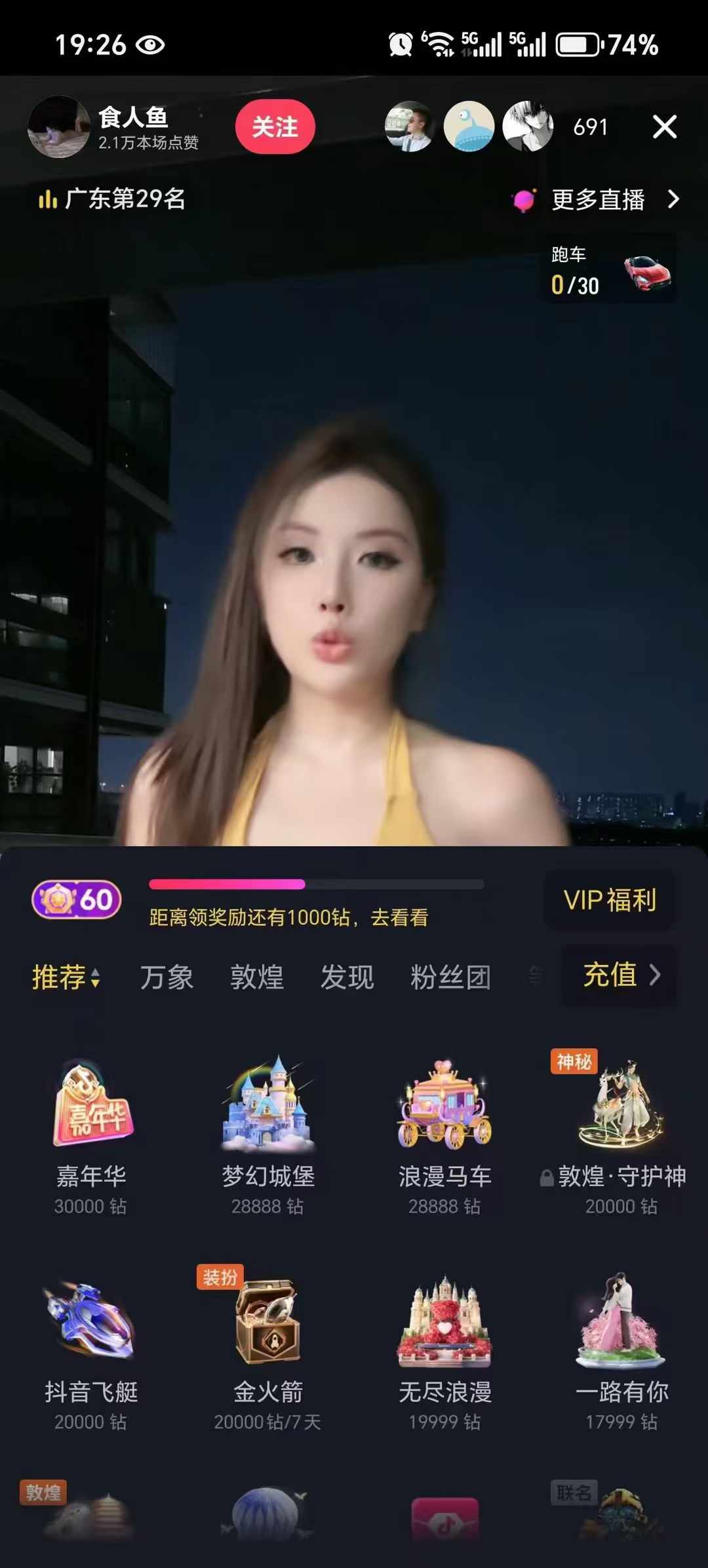This screenshot has height=1568, width=708.
Task: Close the live stream
Action: (x=664, y=127)
